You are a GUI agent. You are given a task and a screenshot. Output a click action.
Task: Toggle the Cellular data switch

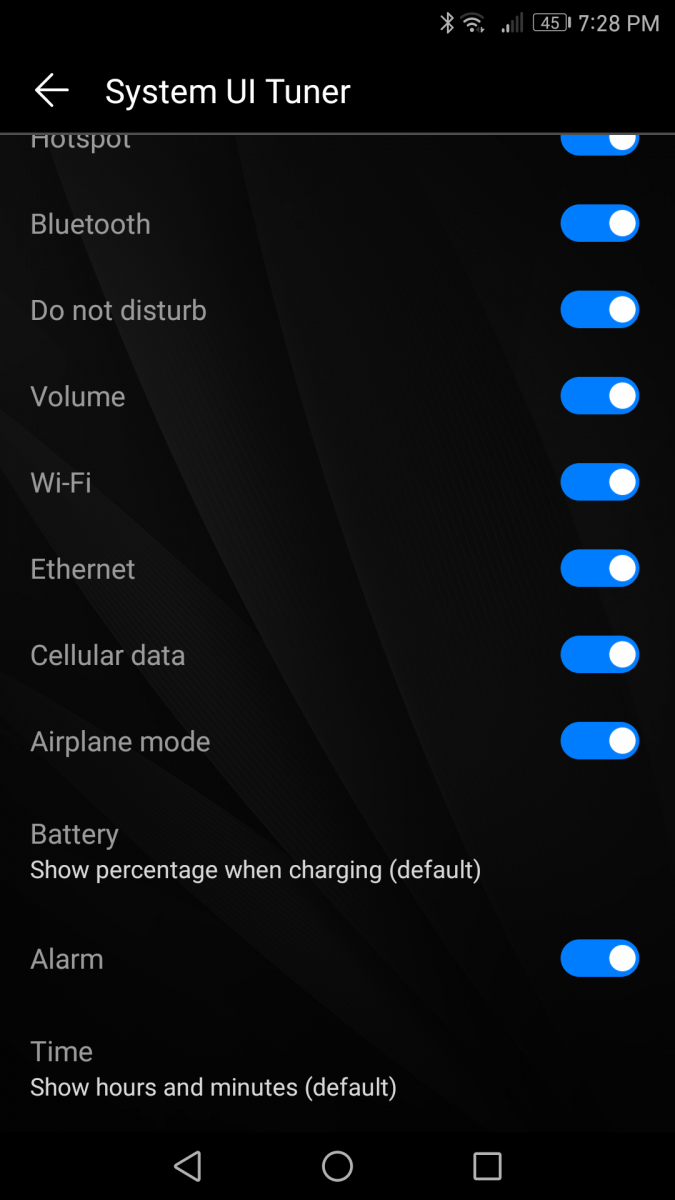(599, 655)
